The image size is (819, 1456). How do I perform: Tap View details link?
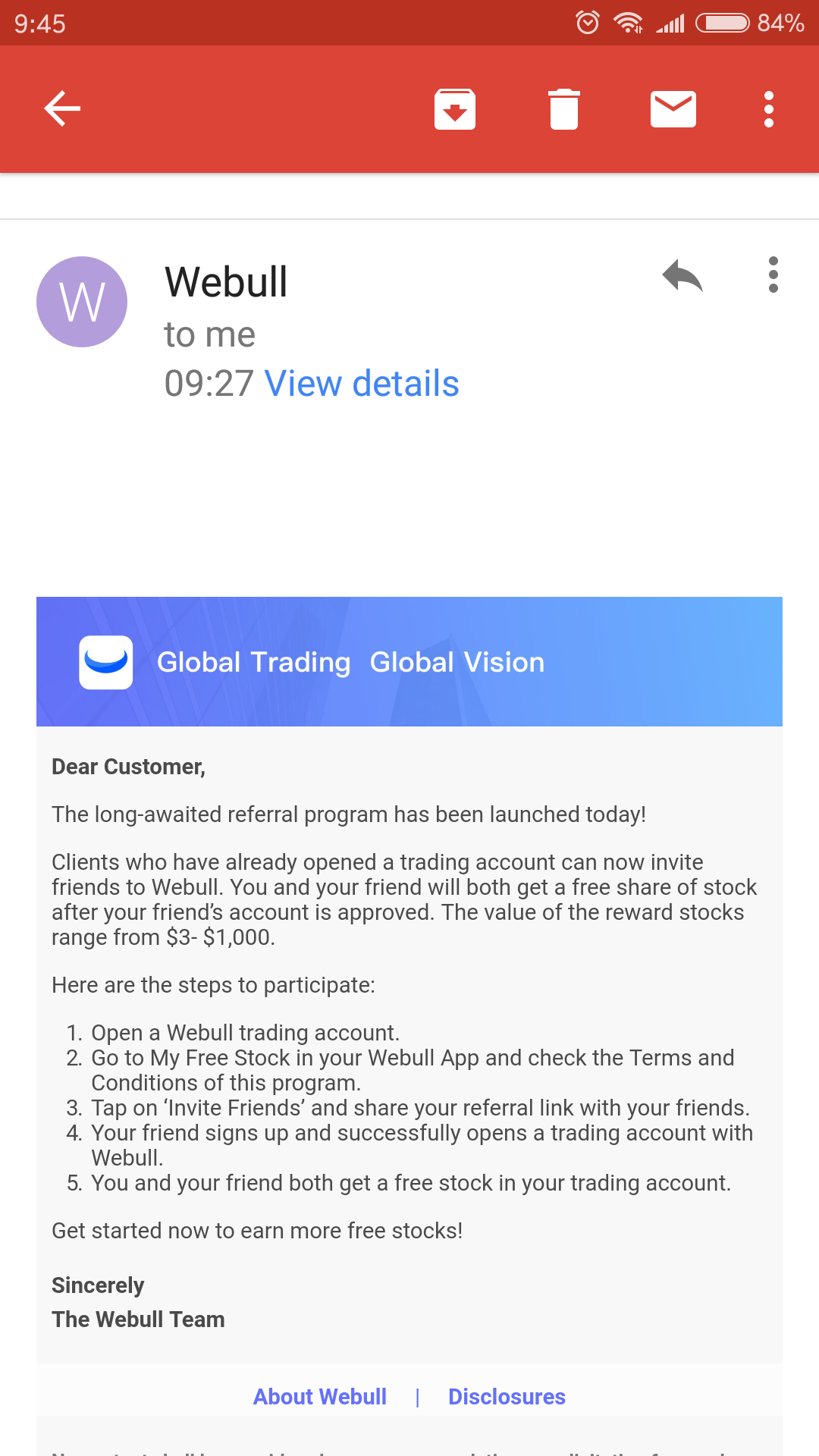(362, 384)
